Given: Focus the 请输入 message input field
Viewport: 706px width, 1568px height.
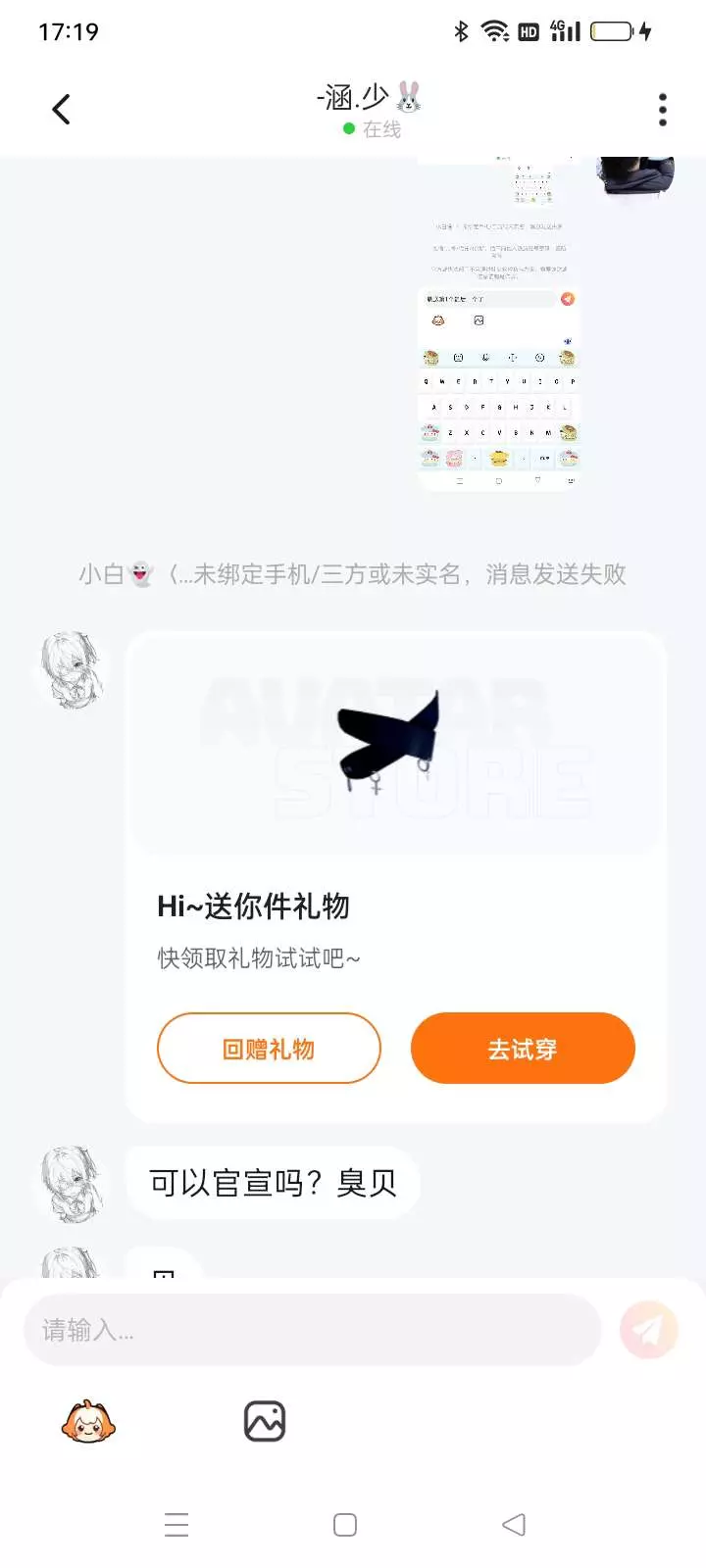Looking at the screenshot, I should click(x=312, y=1330).
